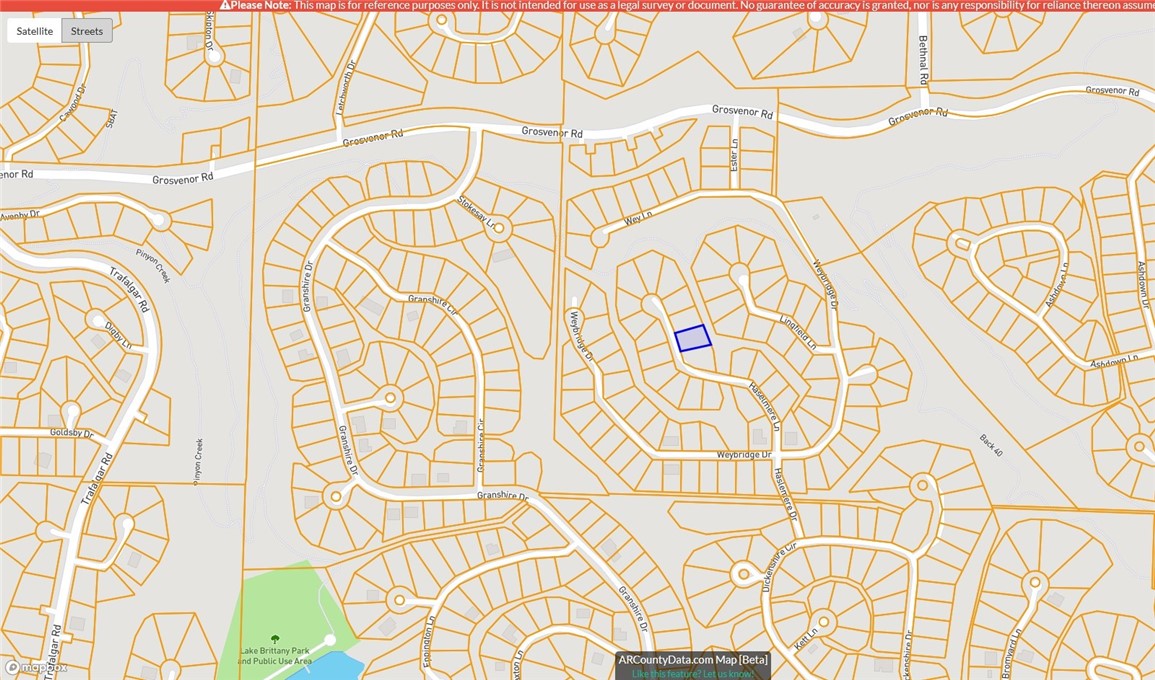The image size is (1155, 680).
Task: Switch to Streets map view
Action: click(x=87, y=31)
